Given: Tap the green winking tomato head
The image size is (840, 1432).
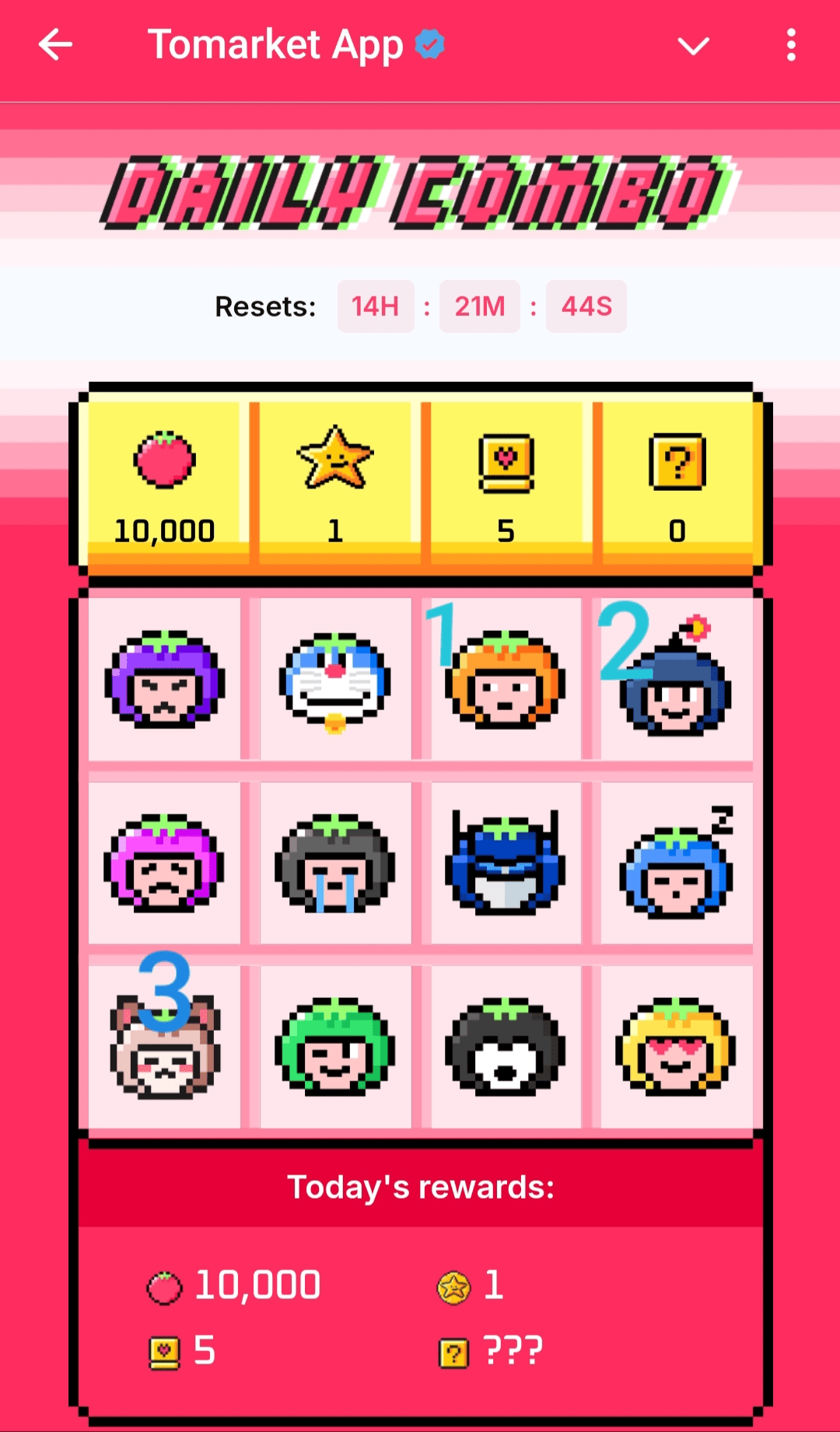Looking at the screenshot, I should coord(335,1046).
